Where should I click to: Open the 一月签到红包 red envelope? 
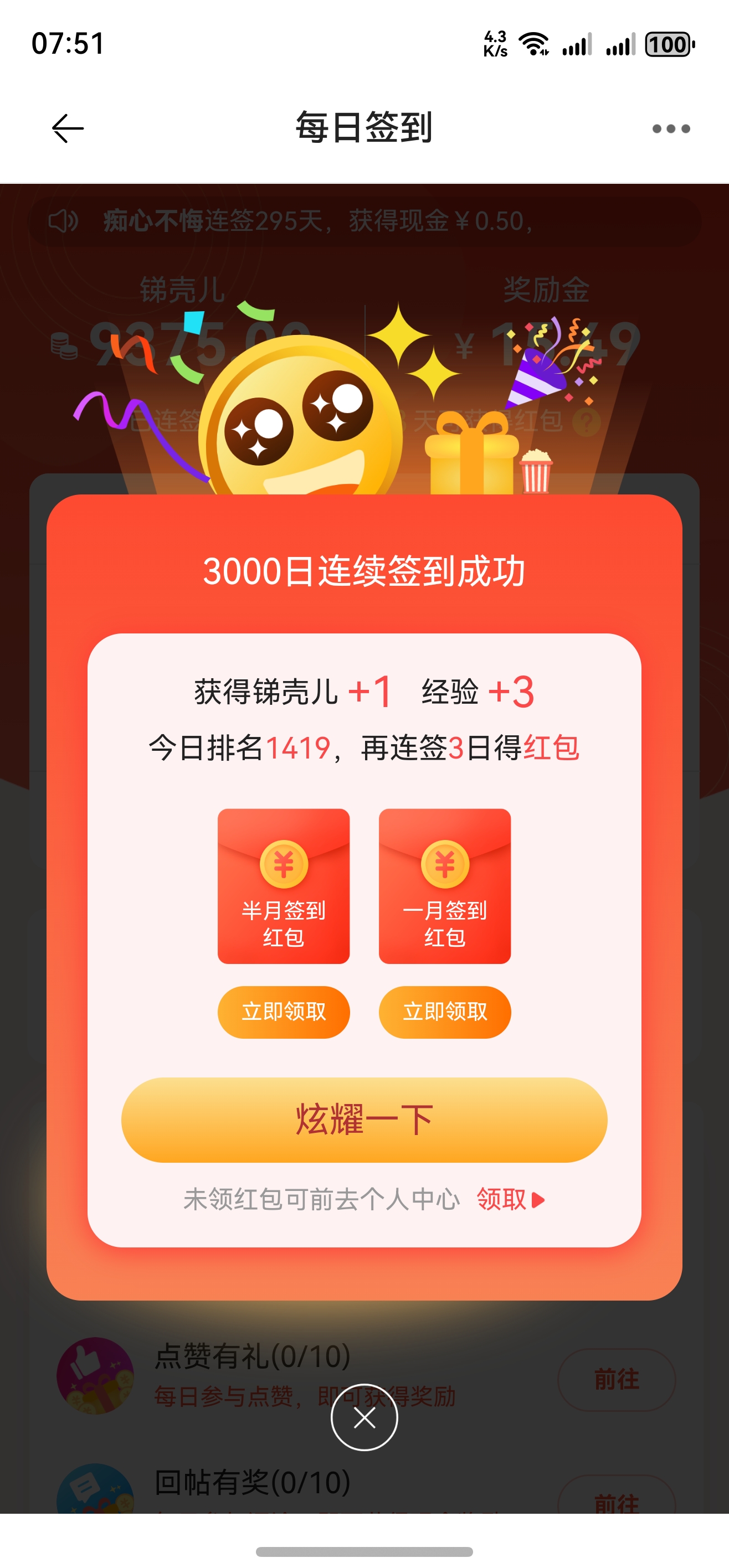click(x=445, y=886)
